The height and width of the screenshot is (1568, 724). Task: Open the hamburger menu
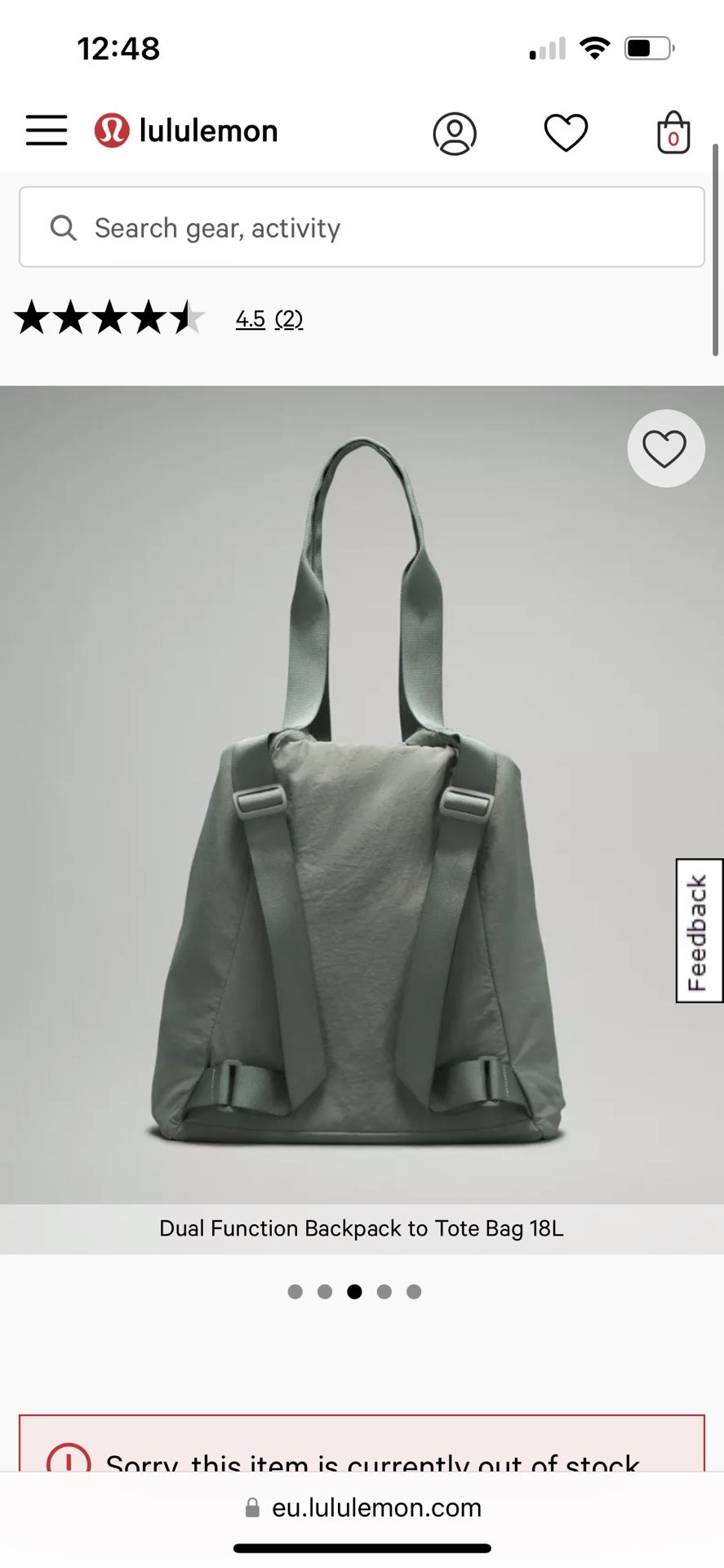point(47,131)
